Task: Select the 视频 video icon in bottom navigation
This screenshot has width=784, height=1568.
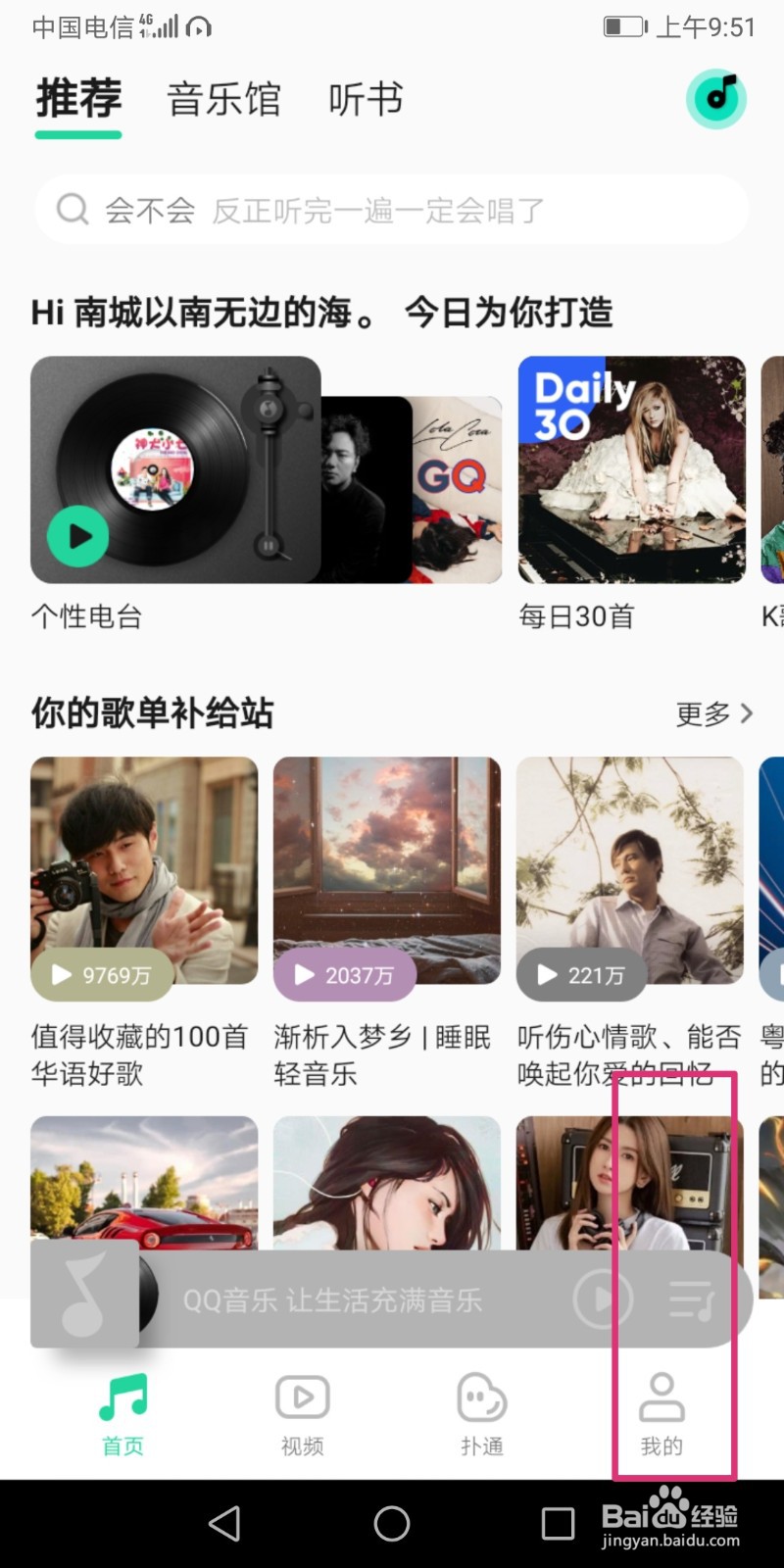Action: point(302,1396)
